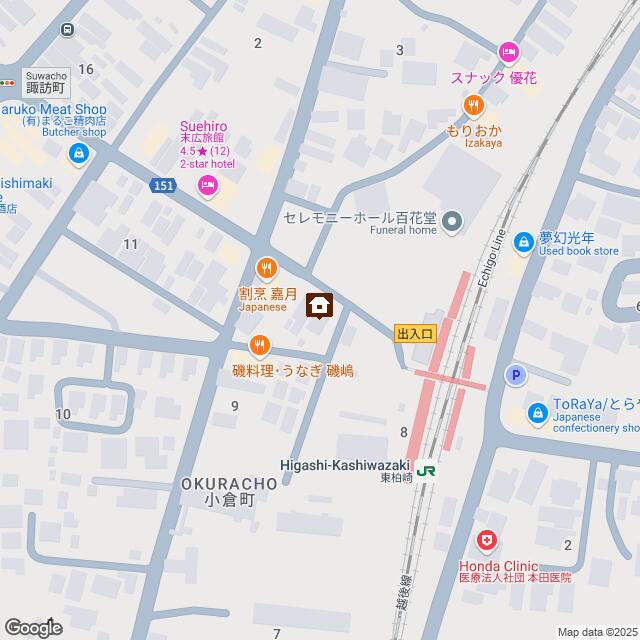Open the Honda Clinic marker
640x640 pixels.
[487, 541]
